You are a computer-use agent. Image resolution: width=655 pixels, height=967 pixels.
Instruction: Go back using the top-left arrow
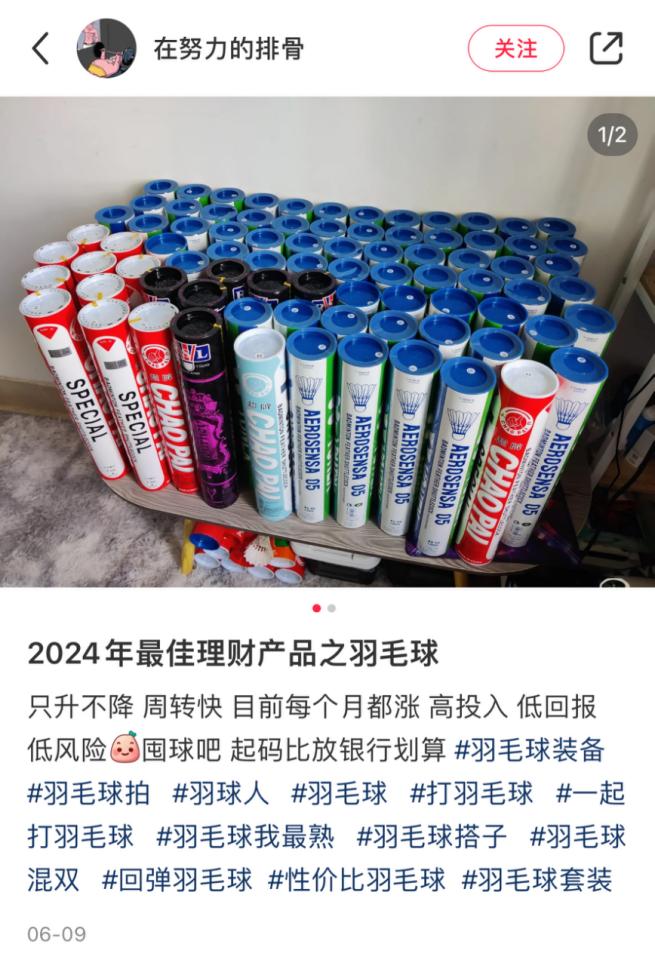coord(40,48)
